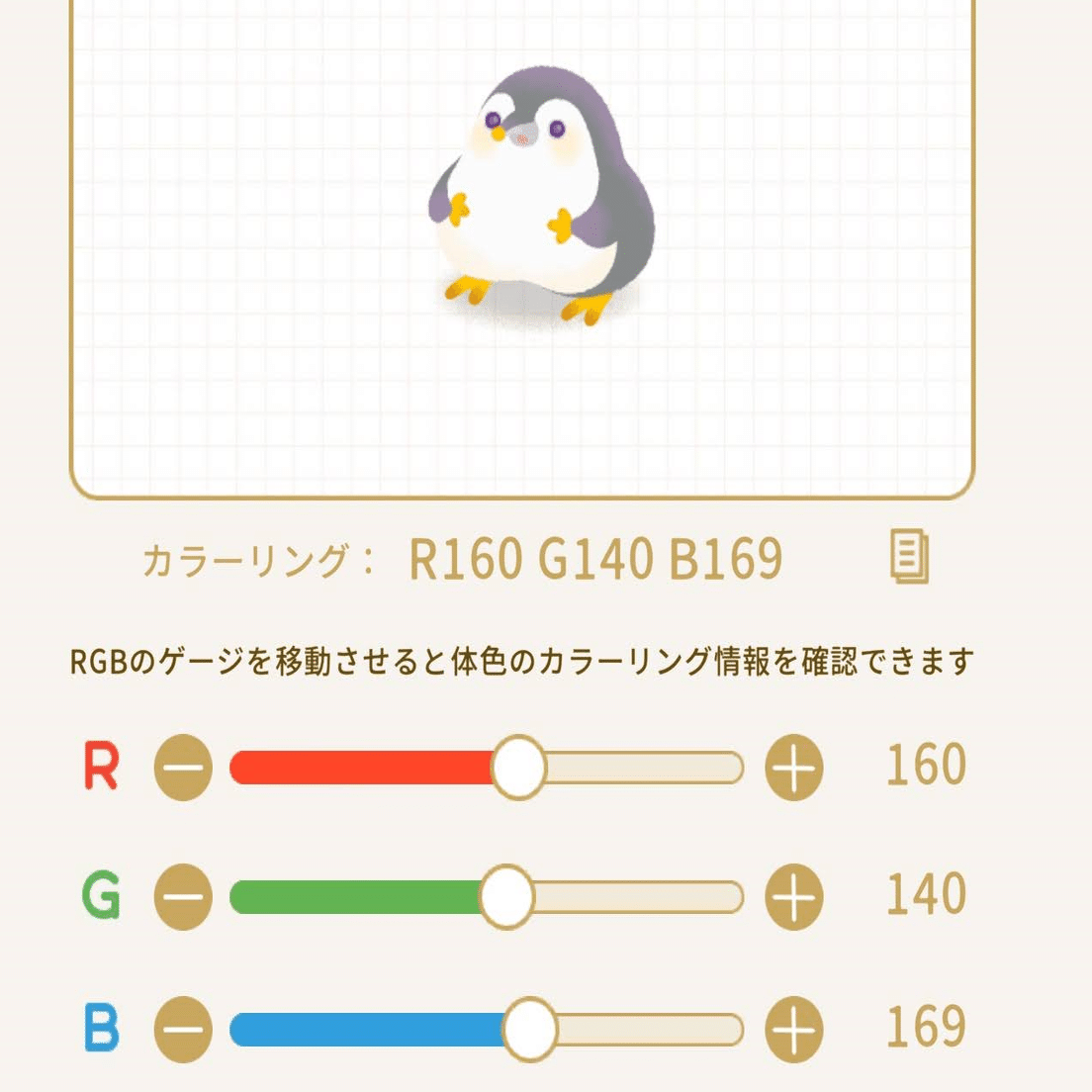
Task: Increase the B value by one
Action: pyautogui.click(x=794, y=1030)
